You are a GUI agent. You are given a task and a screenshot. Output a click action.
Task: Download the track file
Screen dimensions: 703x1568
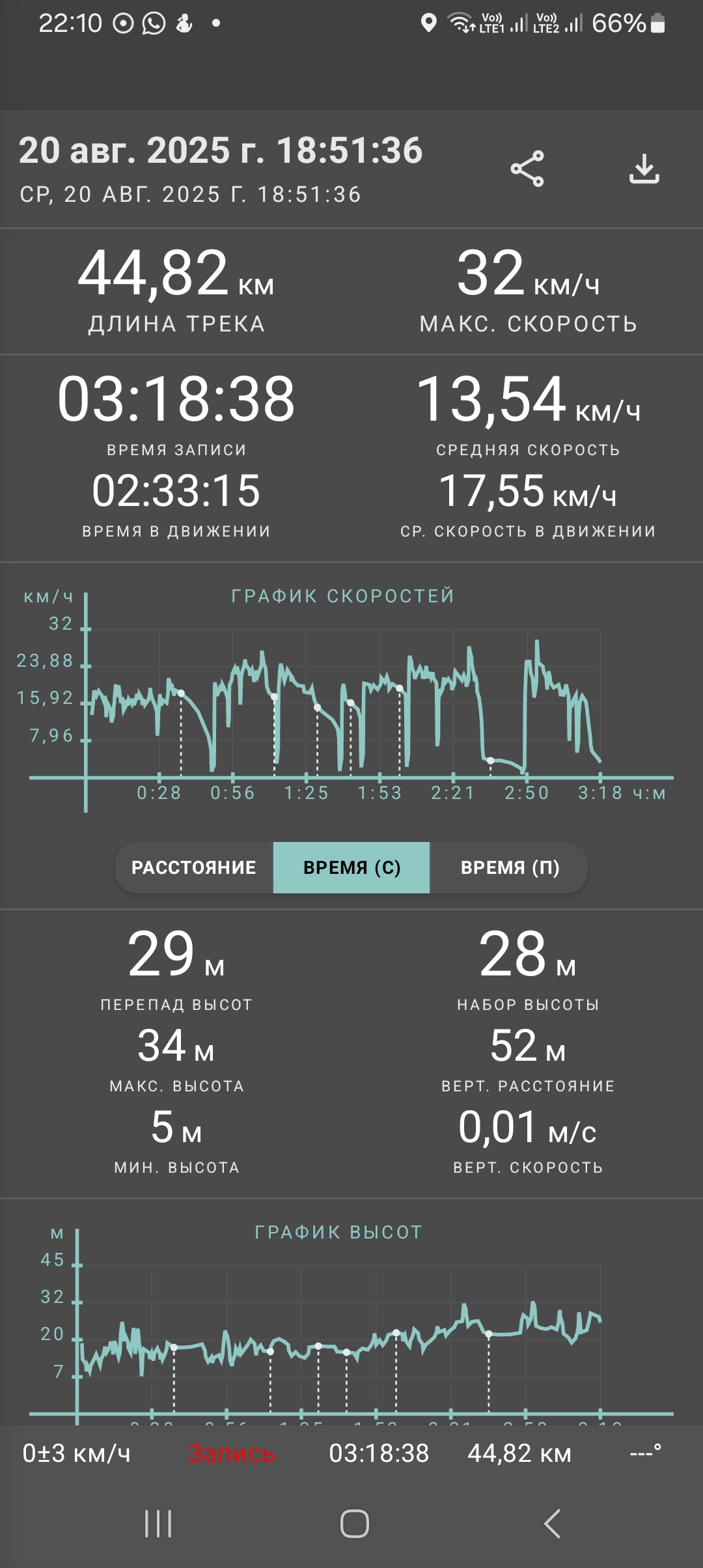[644, 169]
